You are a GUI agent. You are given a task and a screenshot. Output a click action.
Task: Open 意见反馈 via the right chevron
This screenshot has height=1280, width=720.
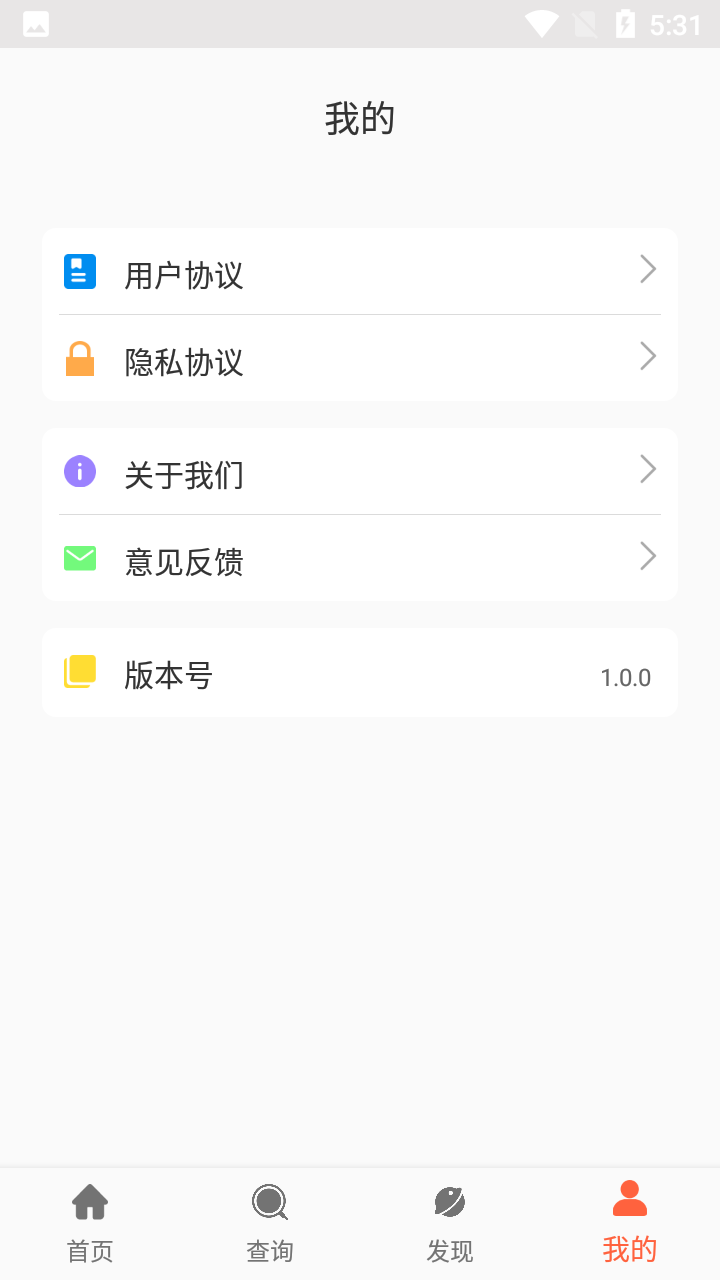647,556
